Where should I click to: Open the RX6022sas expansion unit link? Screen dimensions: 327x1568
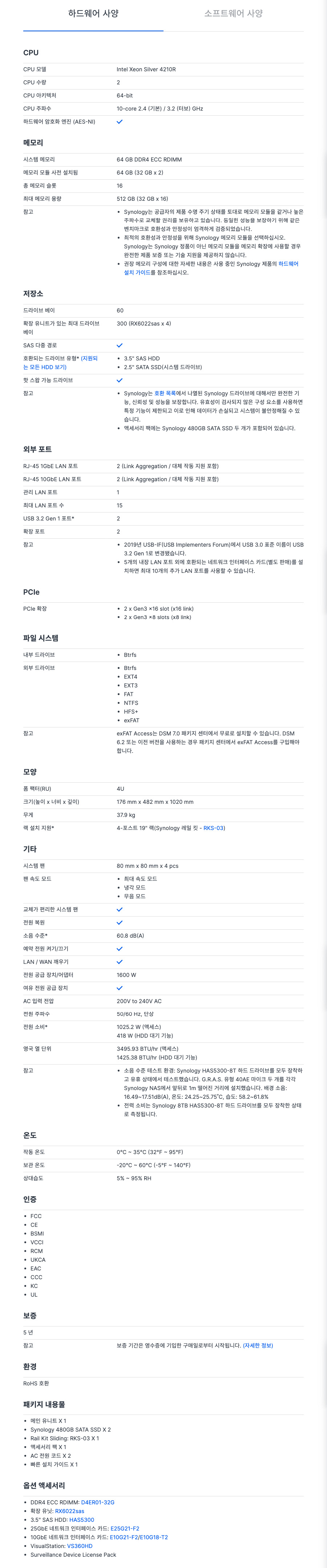(69, 1511)
